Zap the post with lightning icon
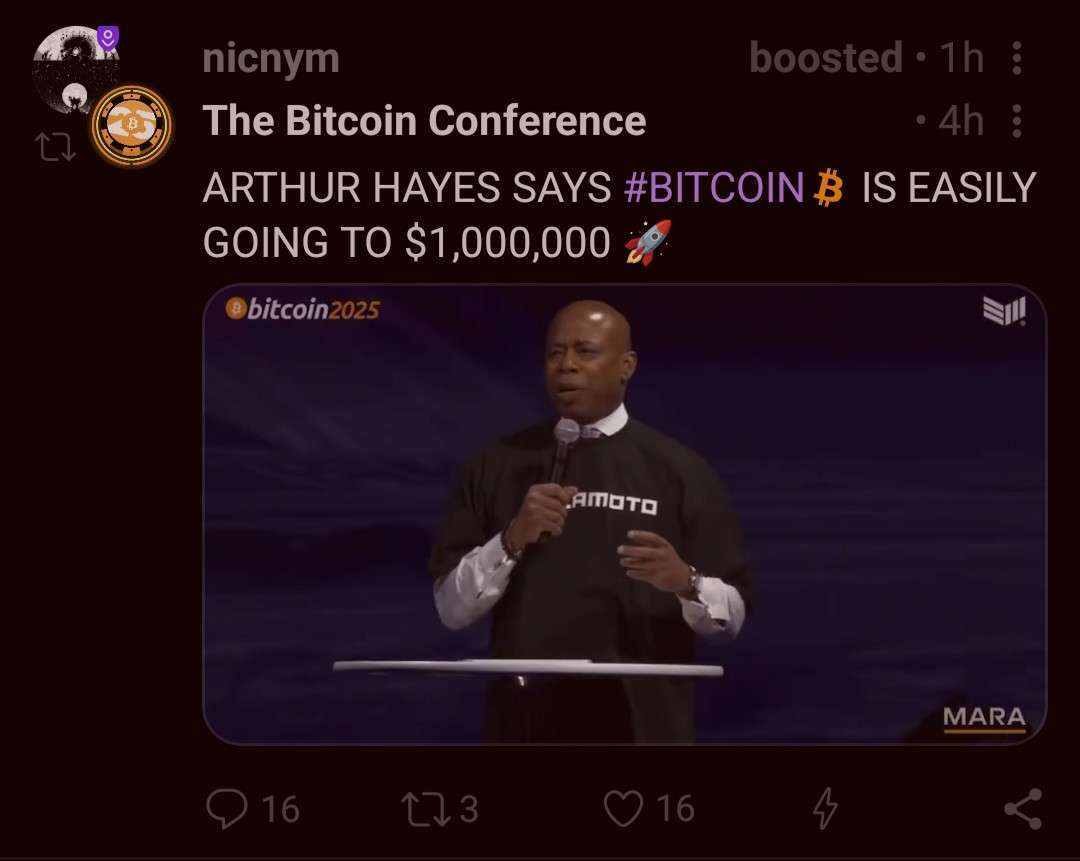1080x861 pixels. pos(824,808)
